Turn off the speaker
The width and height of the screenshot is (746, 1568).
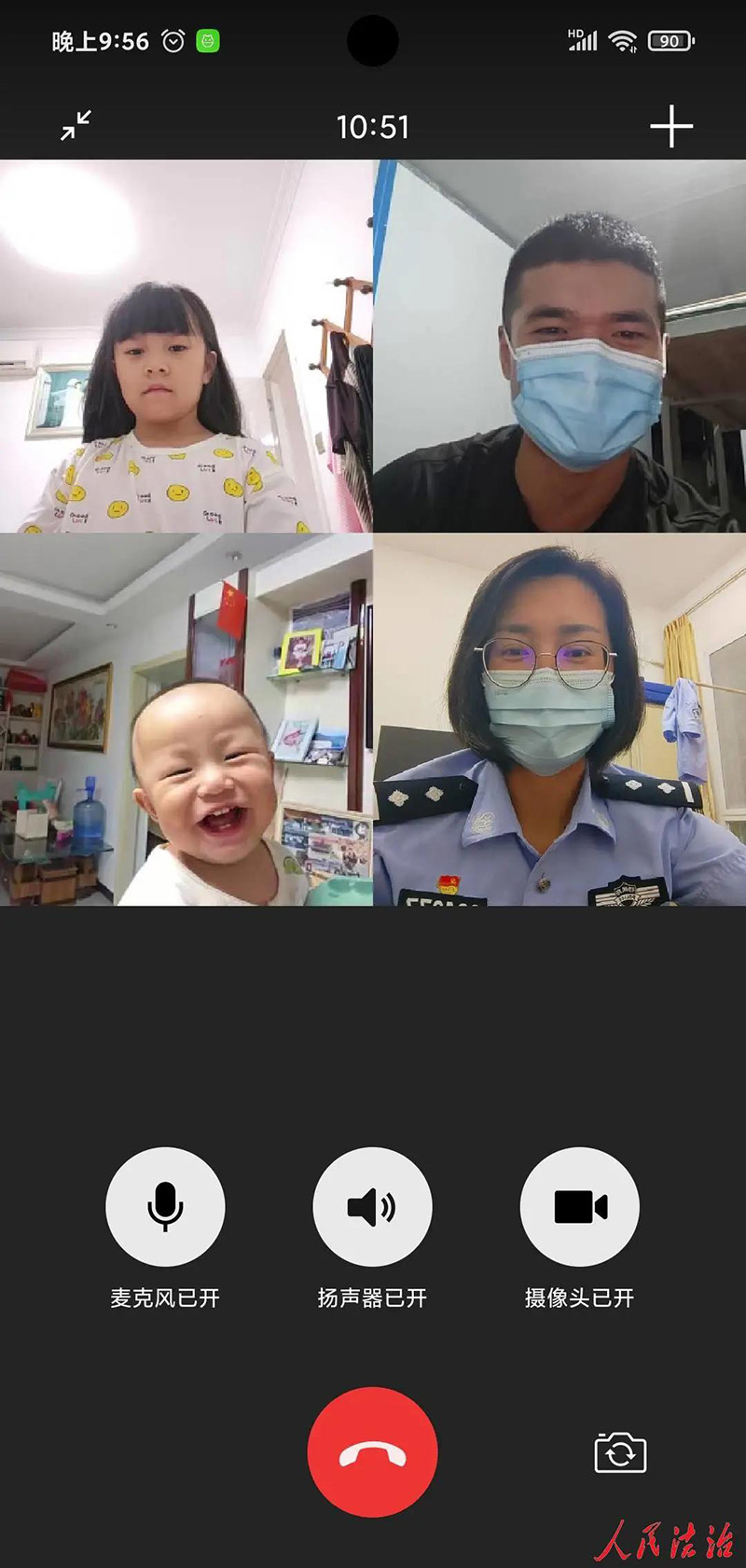click(x=372, y=1207)
